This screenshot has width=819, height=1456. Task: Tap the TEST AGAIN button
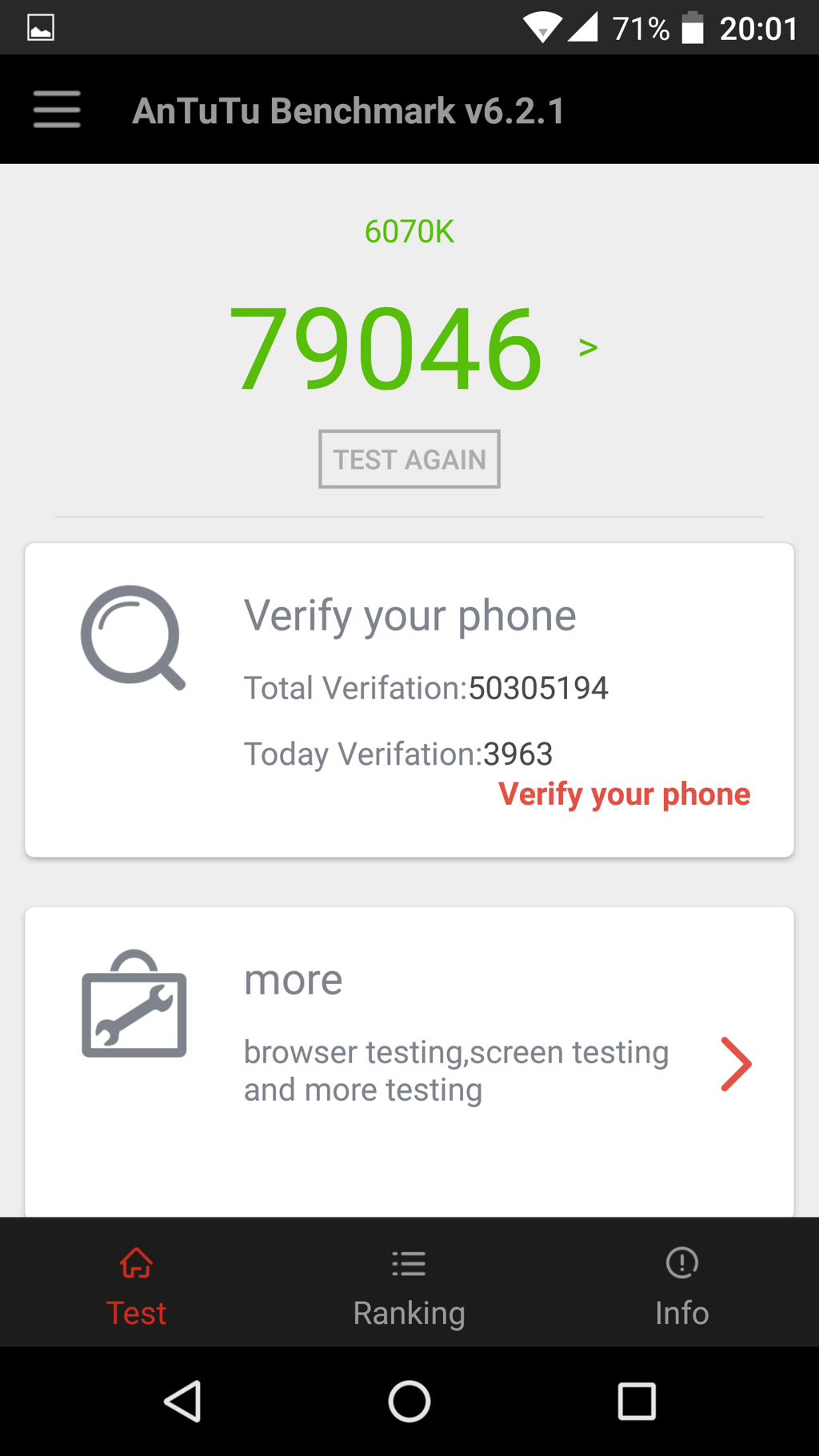[x=409, y=459]
